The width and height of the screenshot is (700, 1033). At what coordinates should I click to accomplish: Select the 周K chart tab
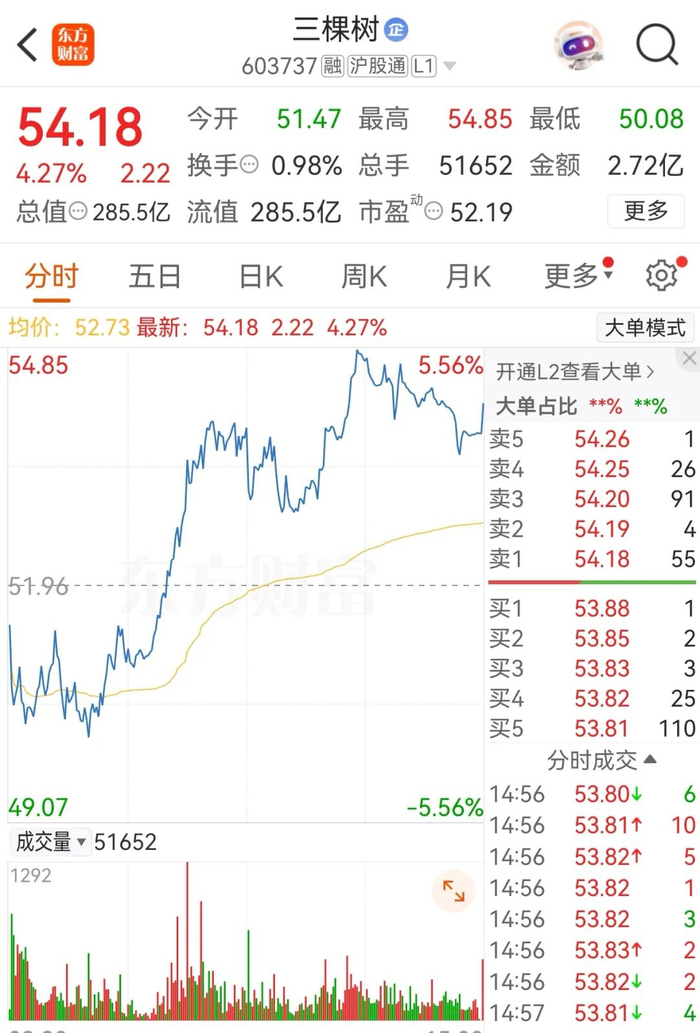click(x=364, y=276)
